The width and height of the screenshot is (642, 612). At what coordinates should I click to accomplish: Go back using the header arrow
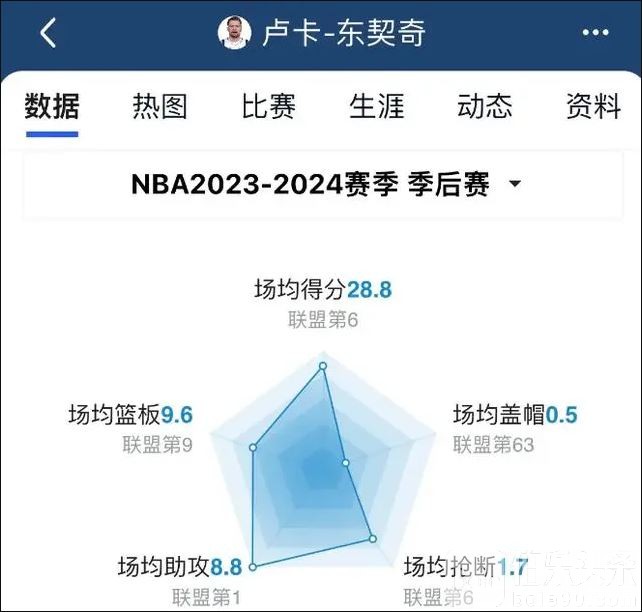tap(48, 33)
